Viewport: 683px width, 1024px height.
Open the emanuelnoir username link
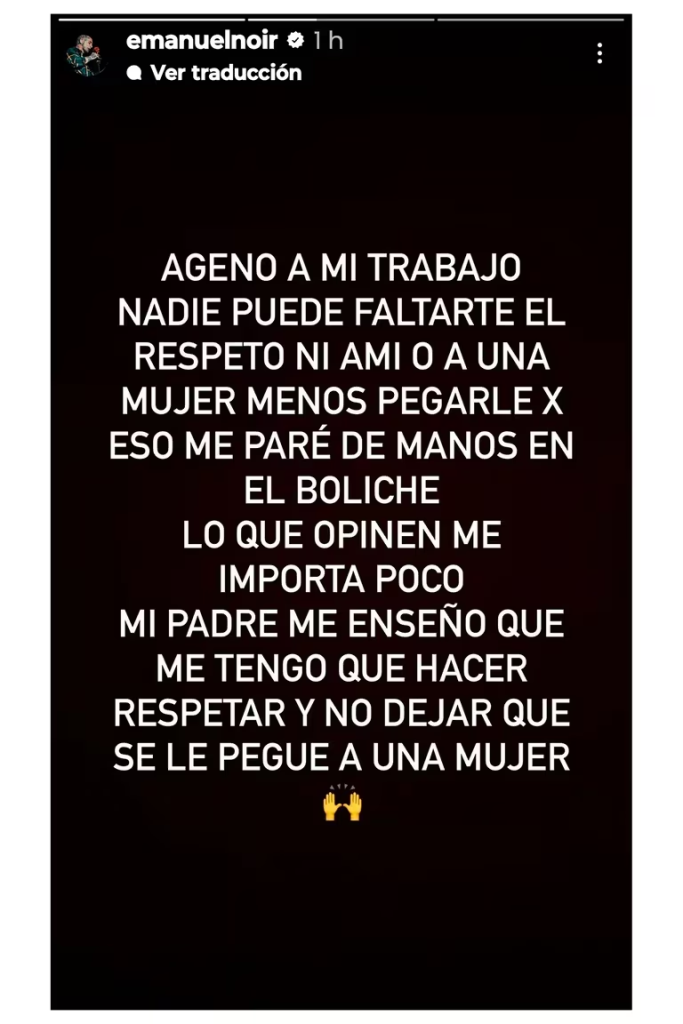205,41
